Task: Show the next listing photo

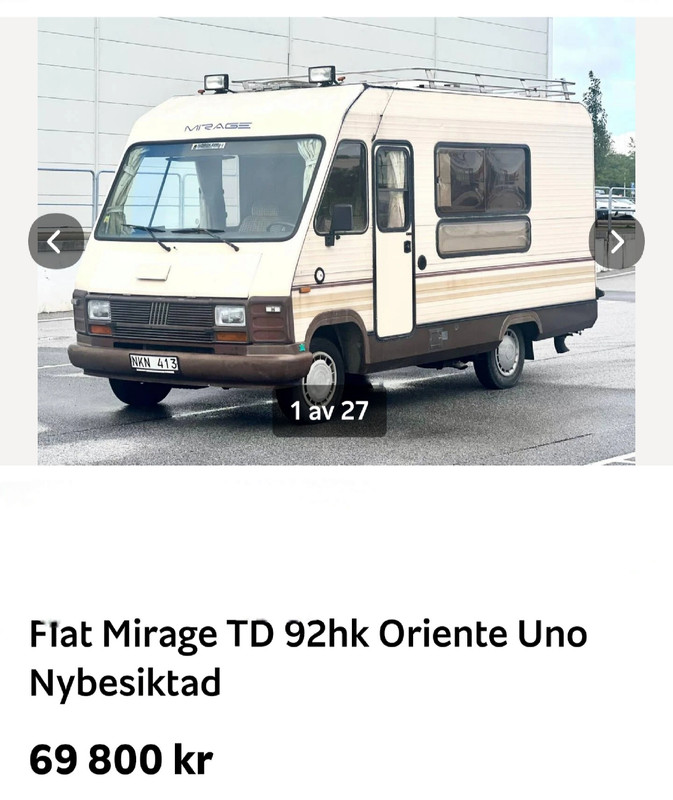Action: (x=617, y=241)
